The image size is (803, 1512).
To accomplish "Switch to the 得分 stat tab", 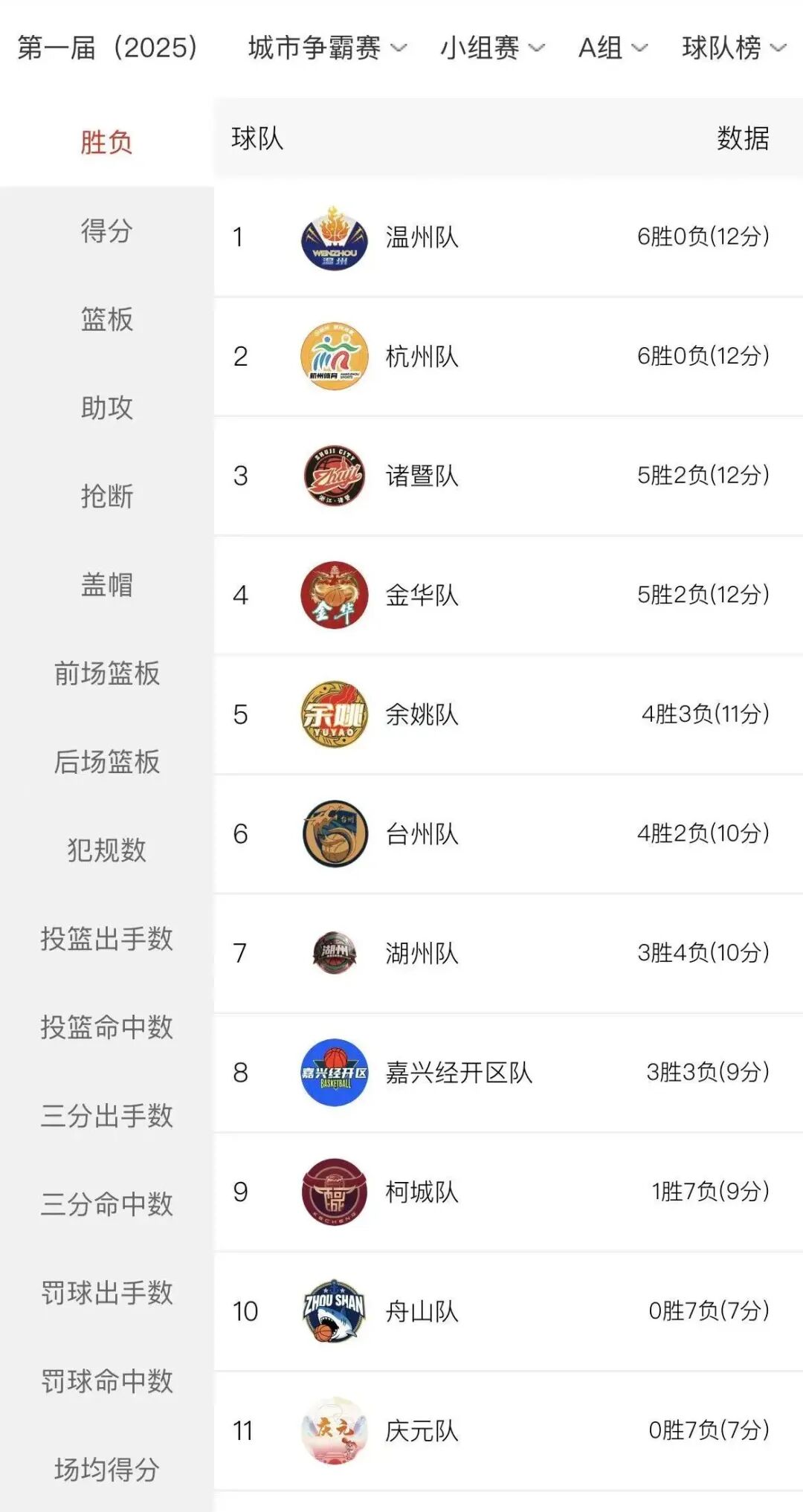I will (x=106, y=230).
